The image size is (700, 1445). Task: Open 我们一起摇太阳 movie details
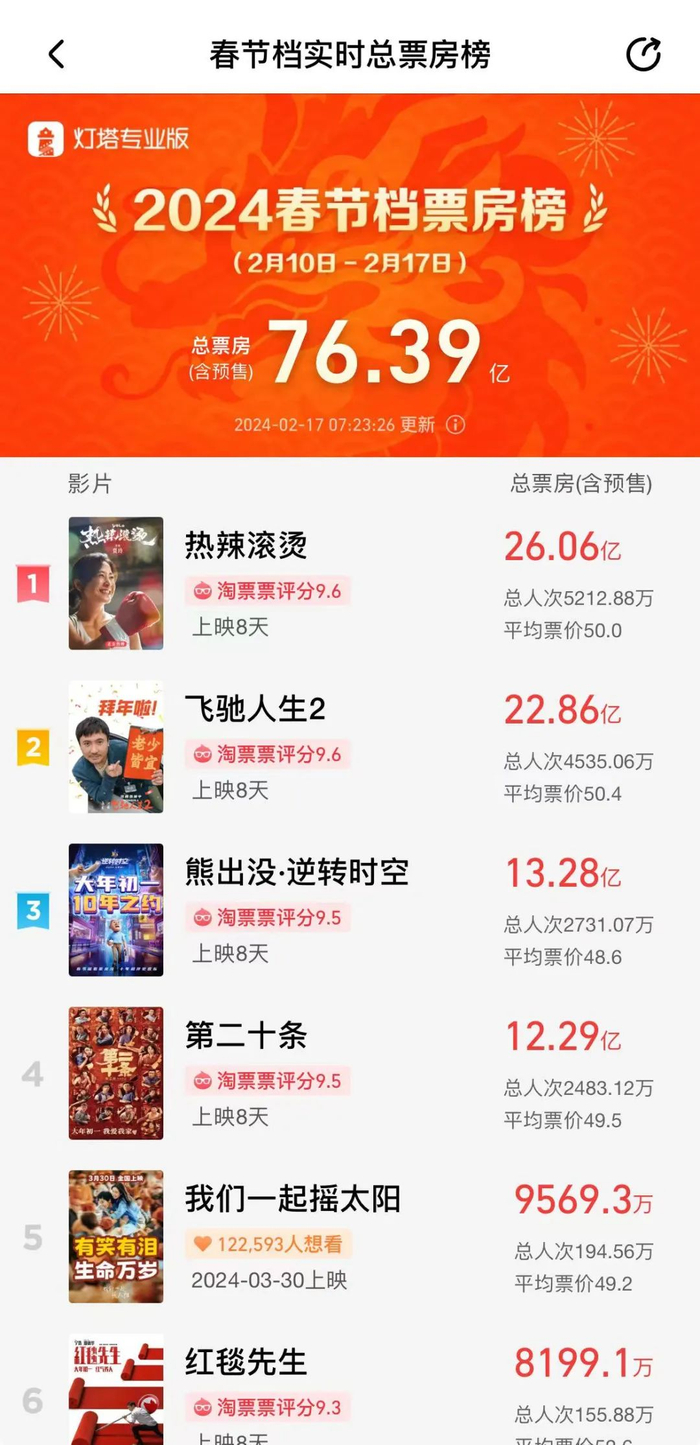[293, 1200]
